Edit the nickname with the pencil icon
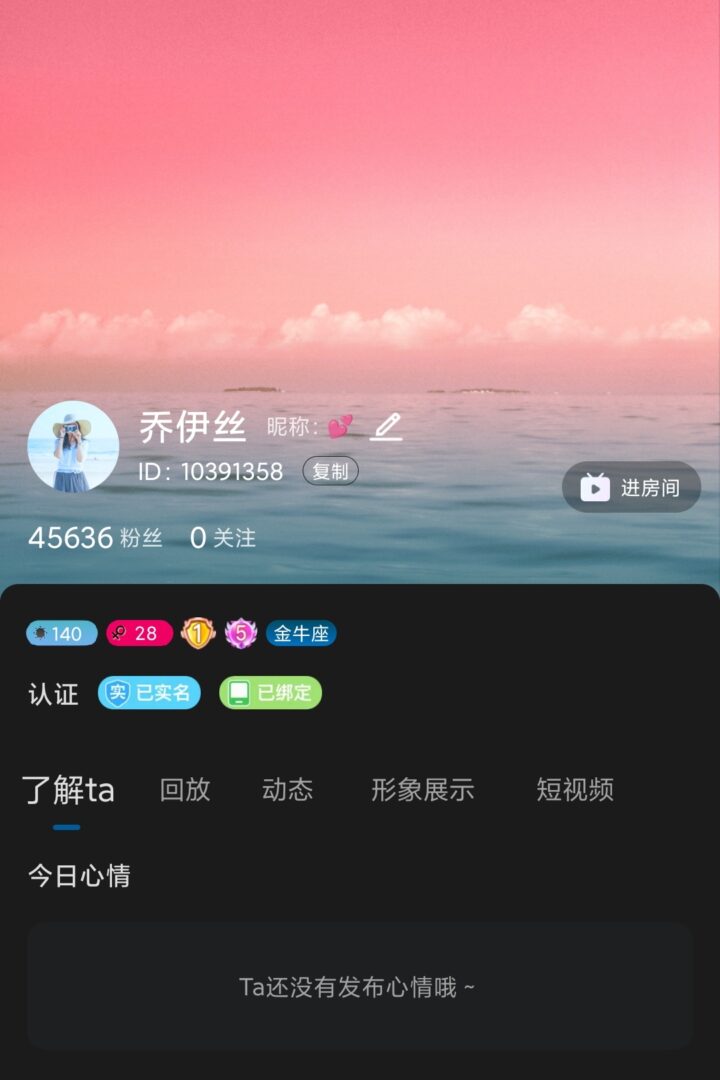The image size is (720, 1080). [x=386, y=427]
